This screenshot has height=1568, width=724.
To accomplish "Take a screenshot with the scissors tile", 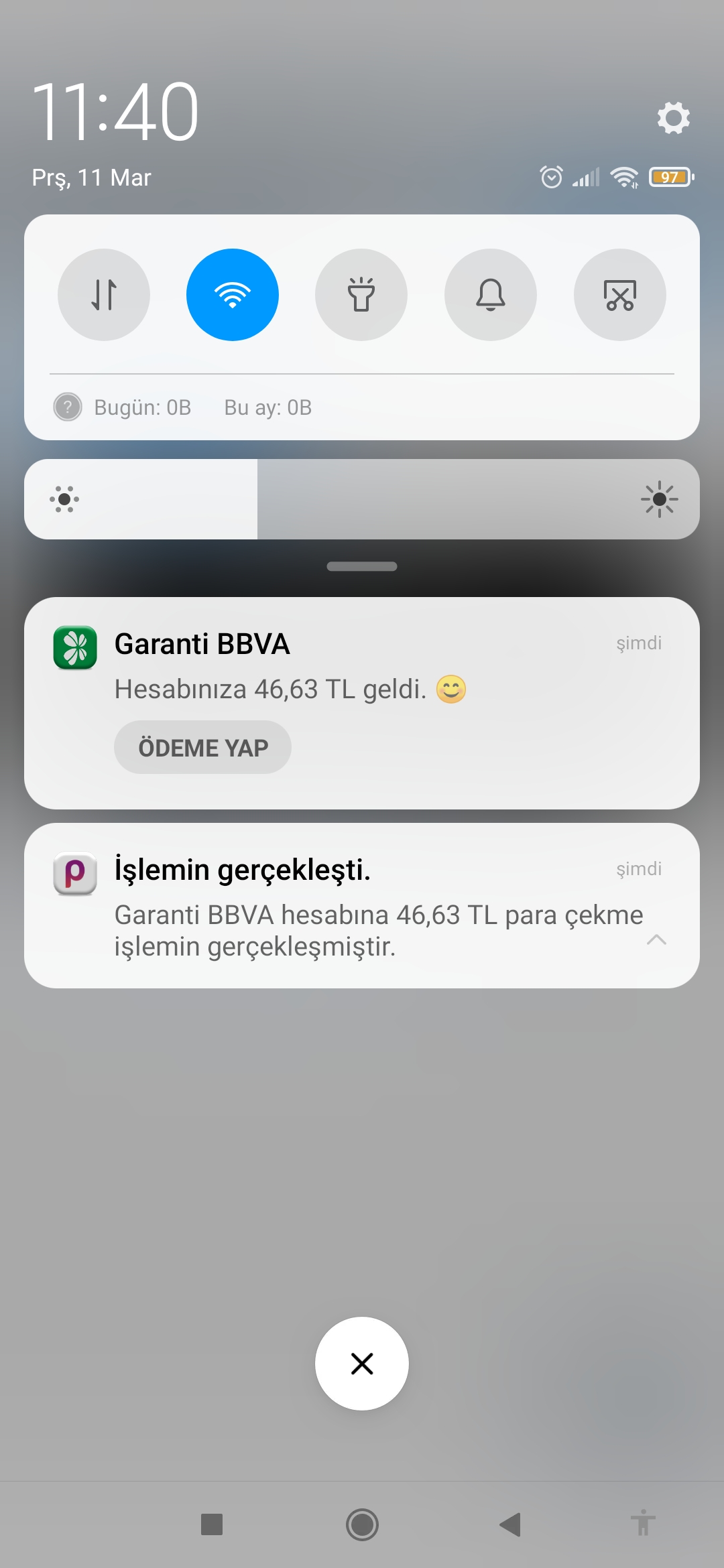I will point(620,295).
